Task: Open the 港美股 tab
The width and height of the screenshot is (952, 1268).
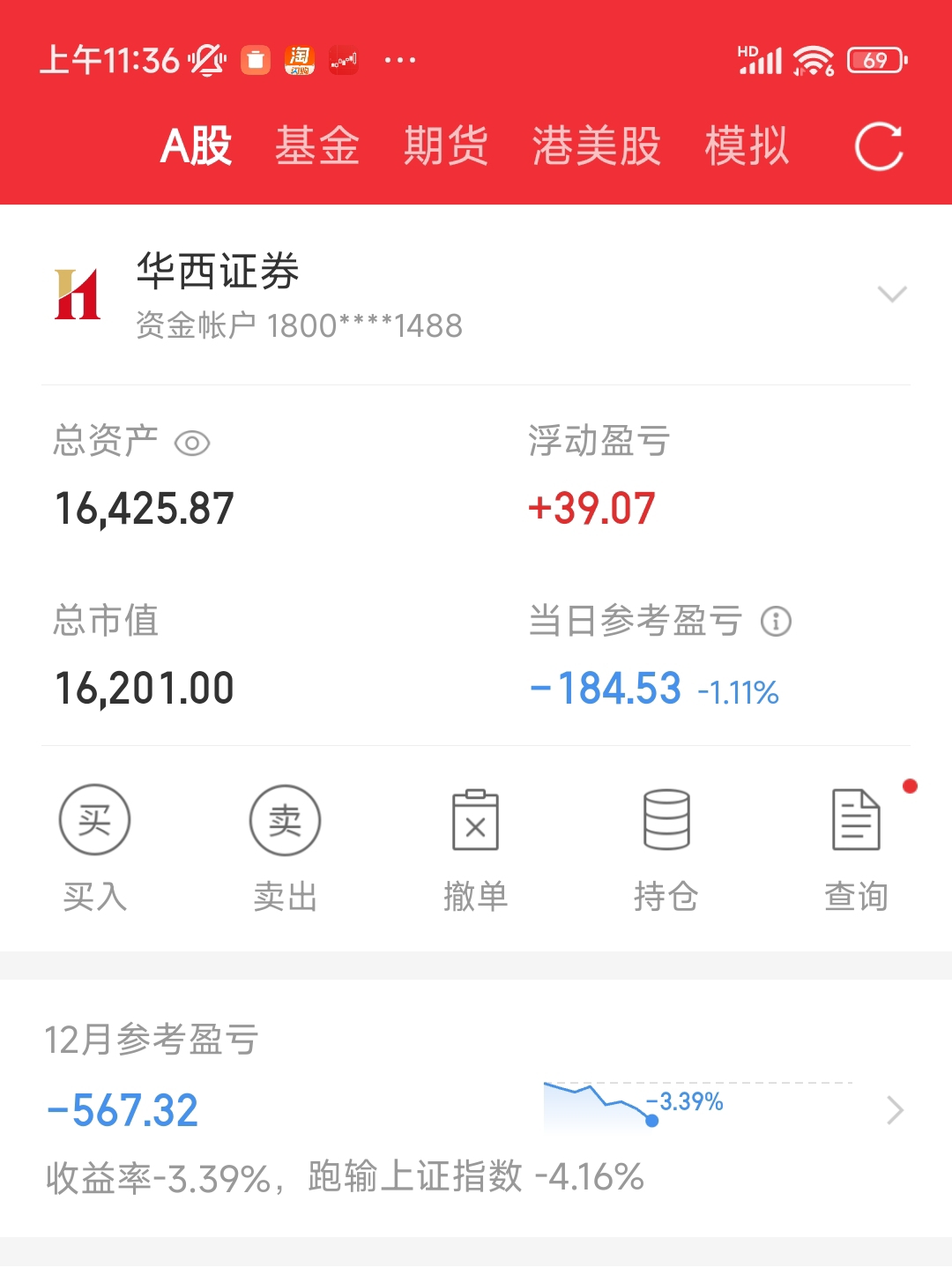Action: tap(597, 145)
